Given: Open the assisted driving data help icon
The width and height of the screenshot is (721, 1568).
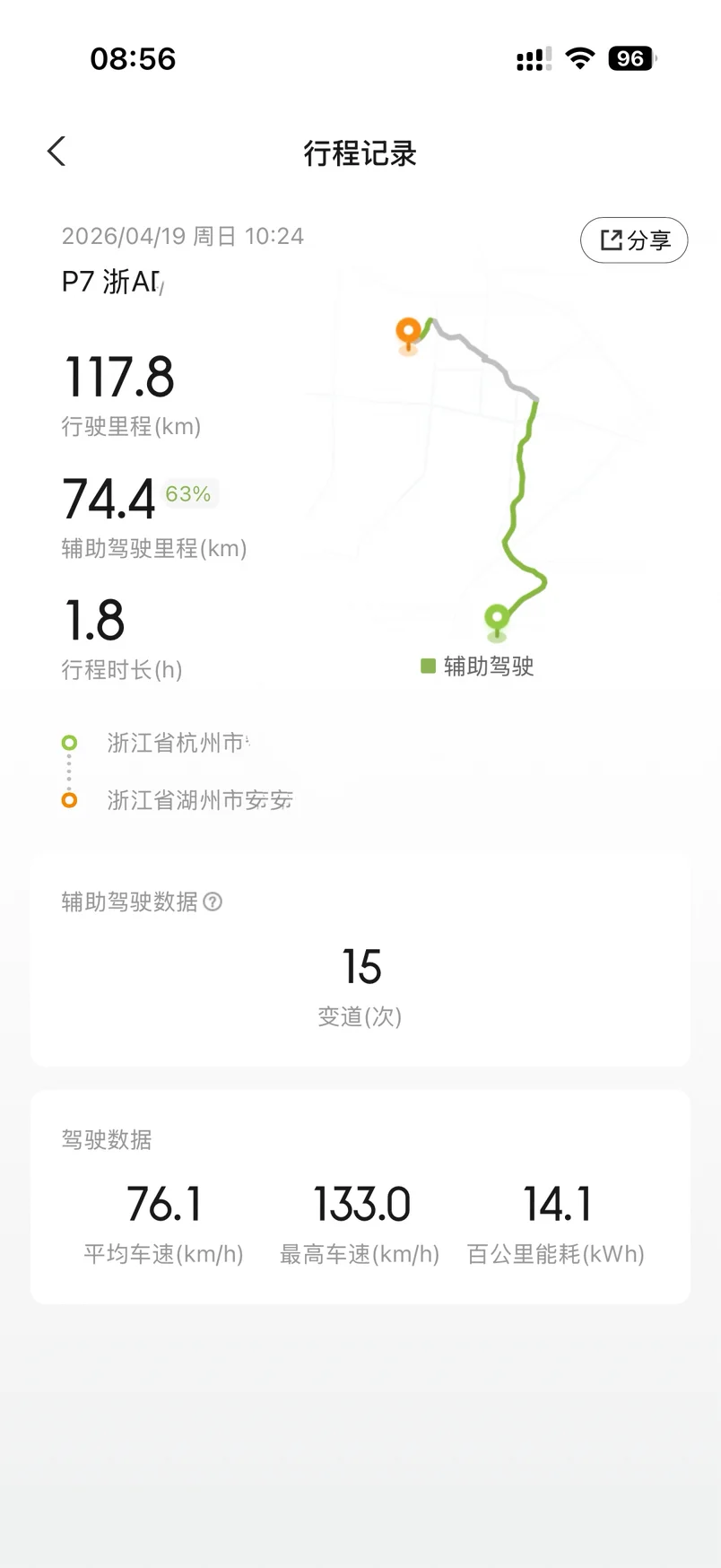Looking at the screenshot, I should click(x=213, y=902).
